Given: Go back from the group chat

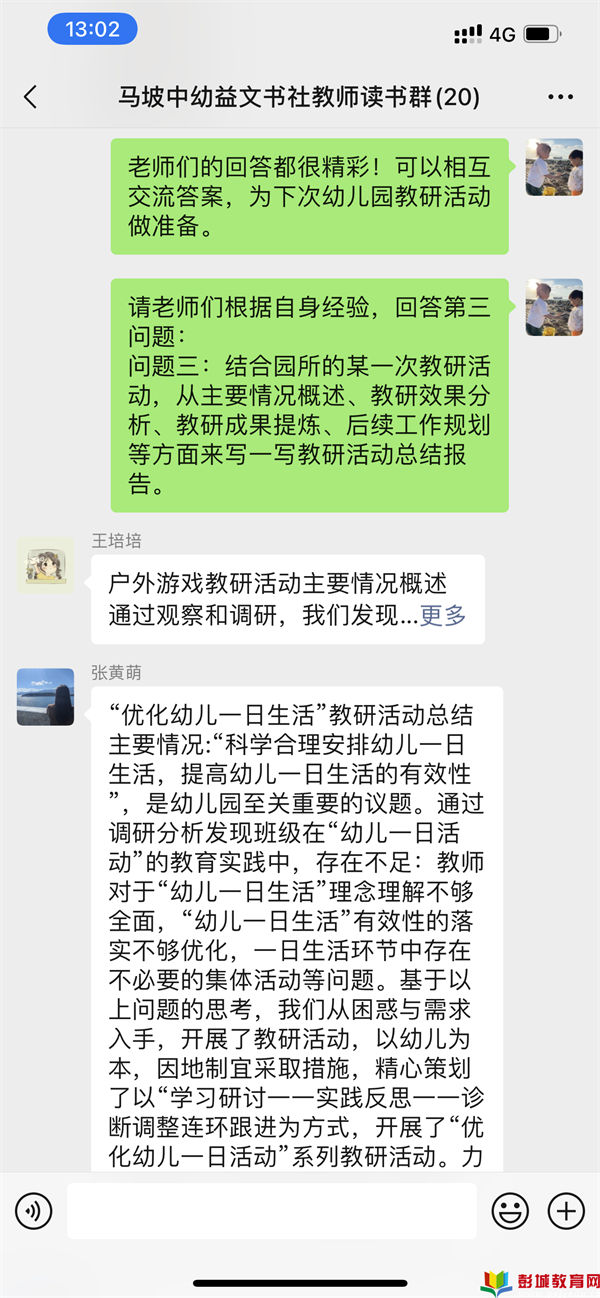Looking at the screenshot, I should point(30,97).
